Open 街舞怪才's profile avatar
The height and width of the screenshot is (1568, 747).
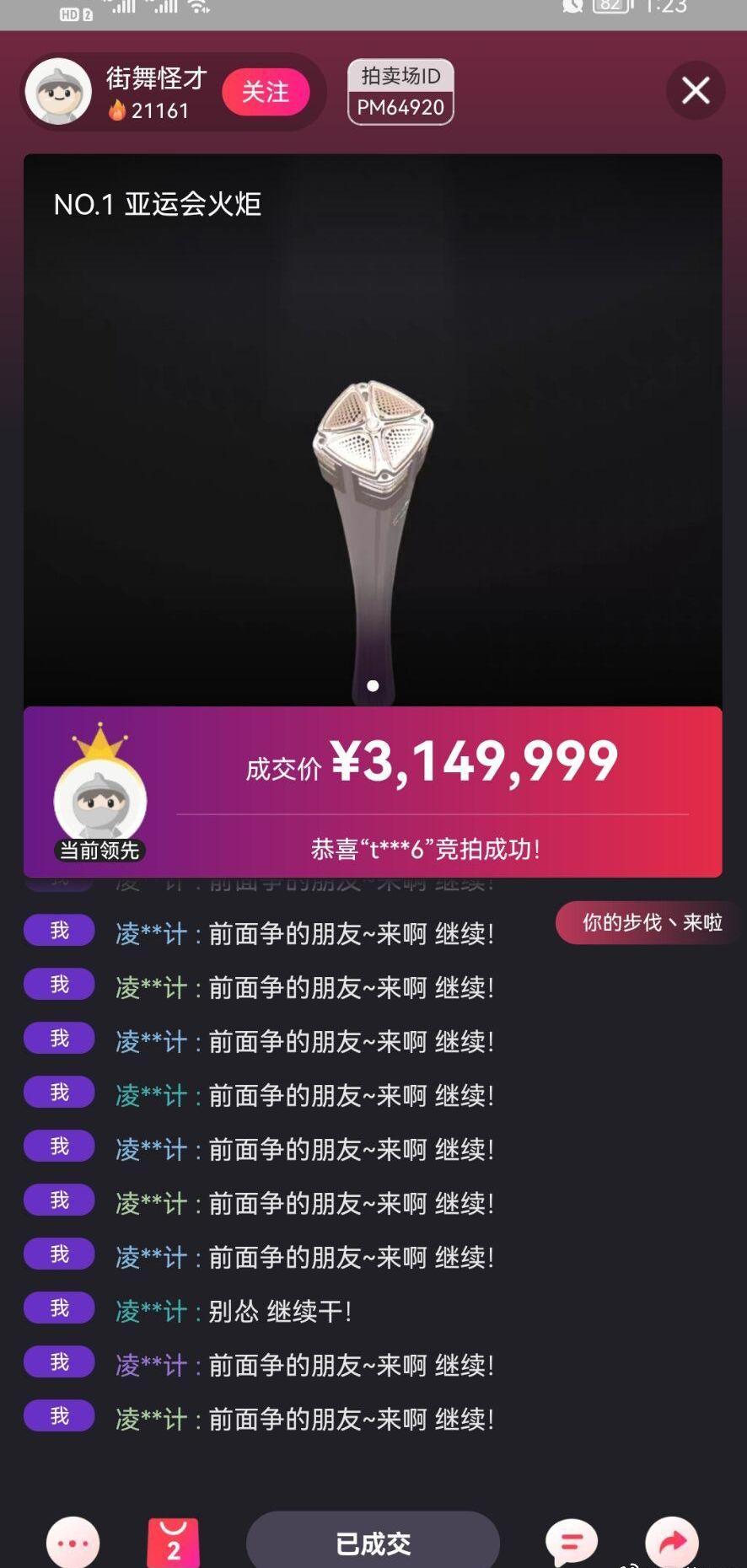[58, 92]
